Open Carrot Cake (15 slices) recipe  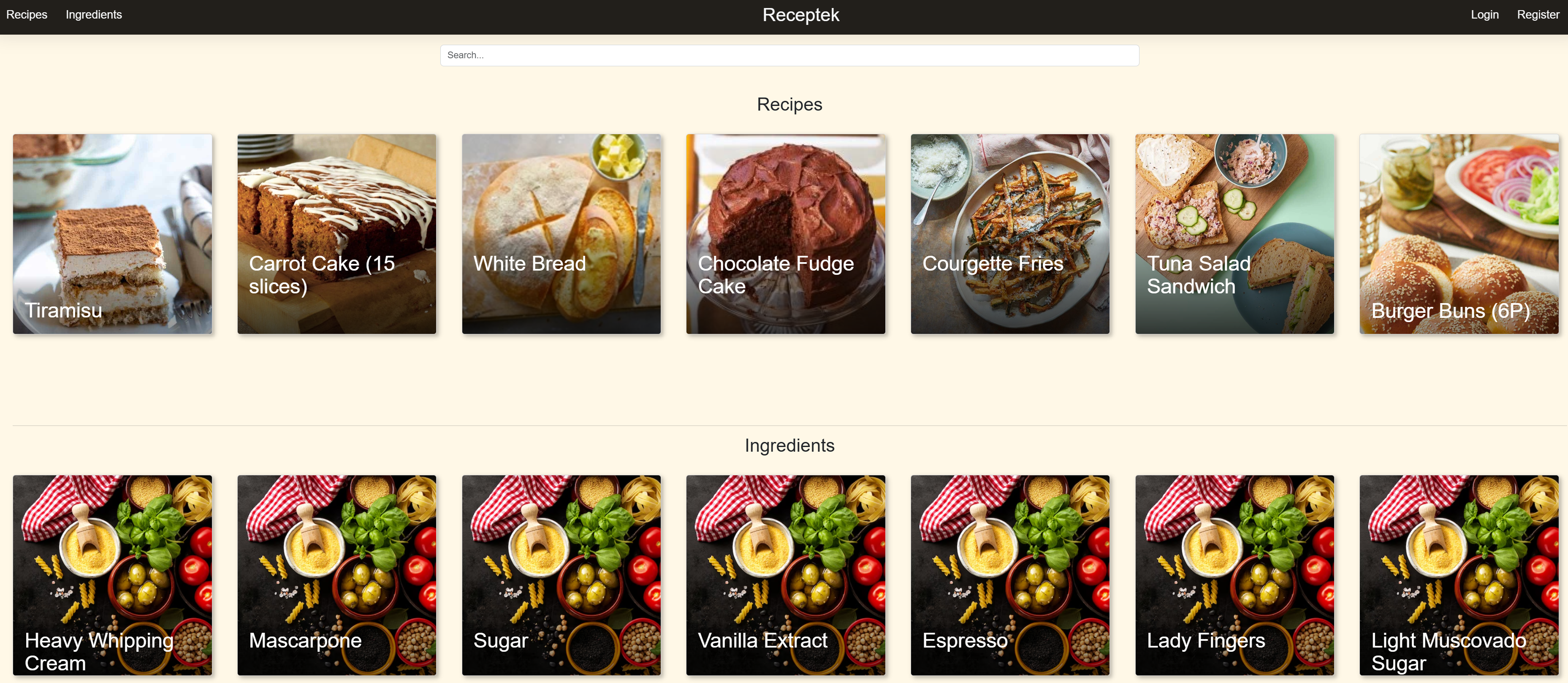pos(336,234)
